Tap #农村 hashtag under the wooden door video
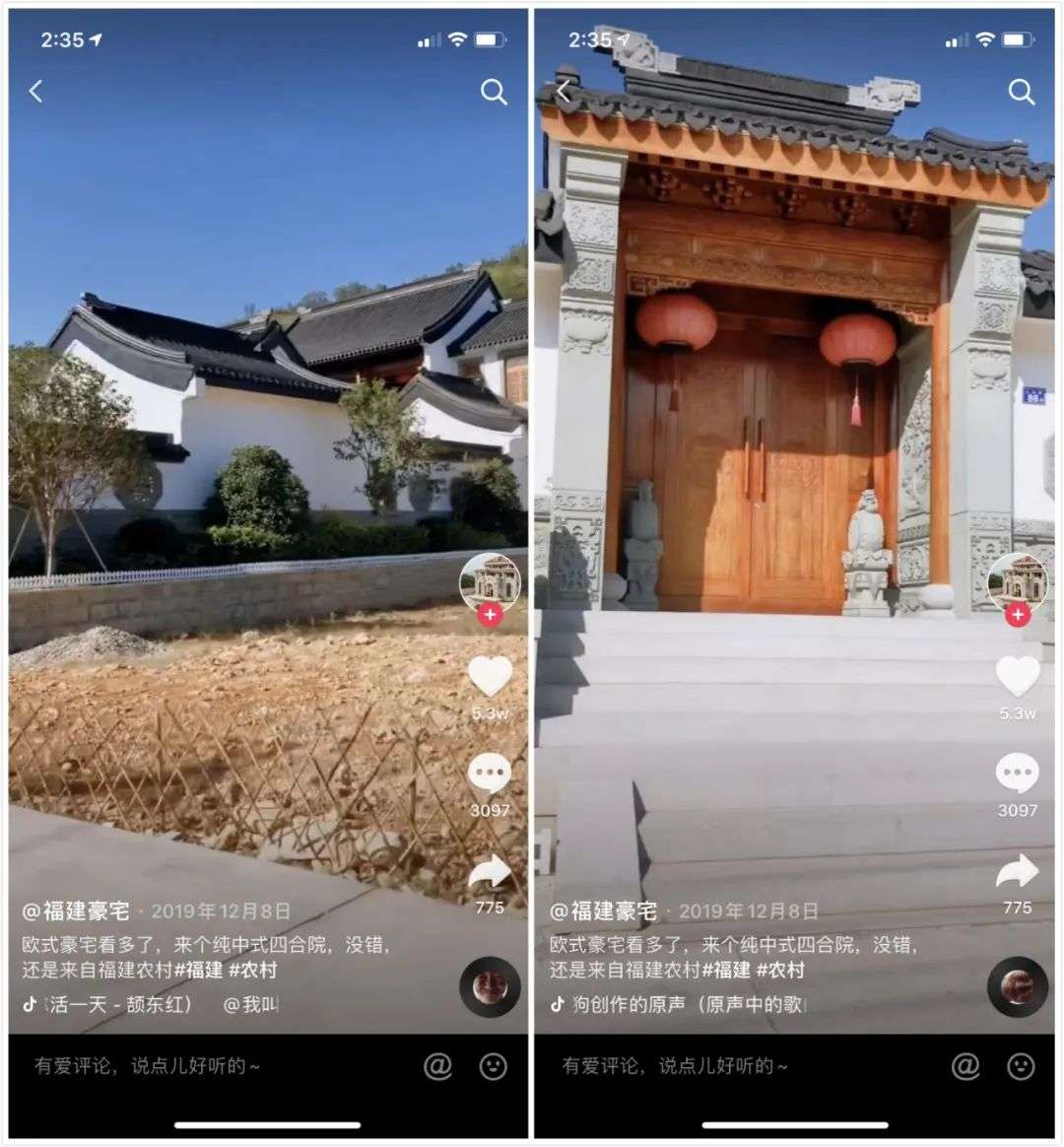The height and width of the screenshot is (1147, 1064). point(780,970)
